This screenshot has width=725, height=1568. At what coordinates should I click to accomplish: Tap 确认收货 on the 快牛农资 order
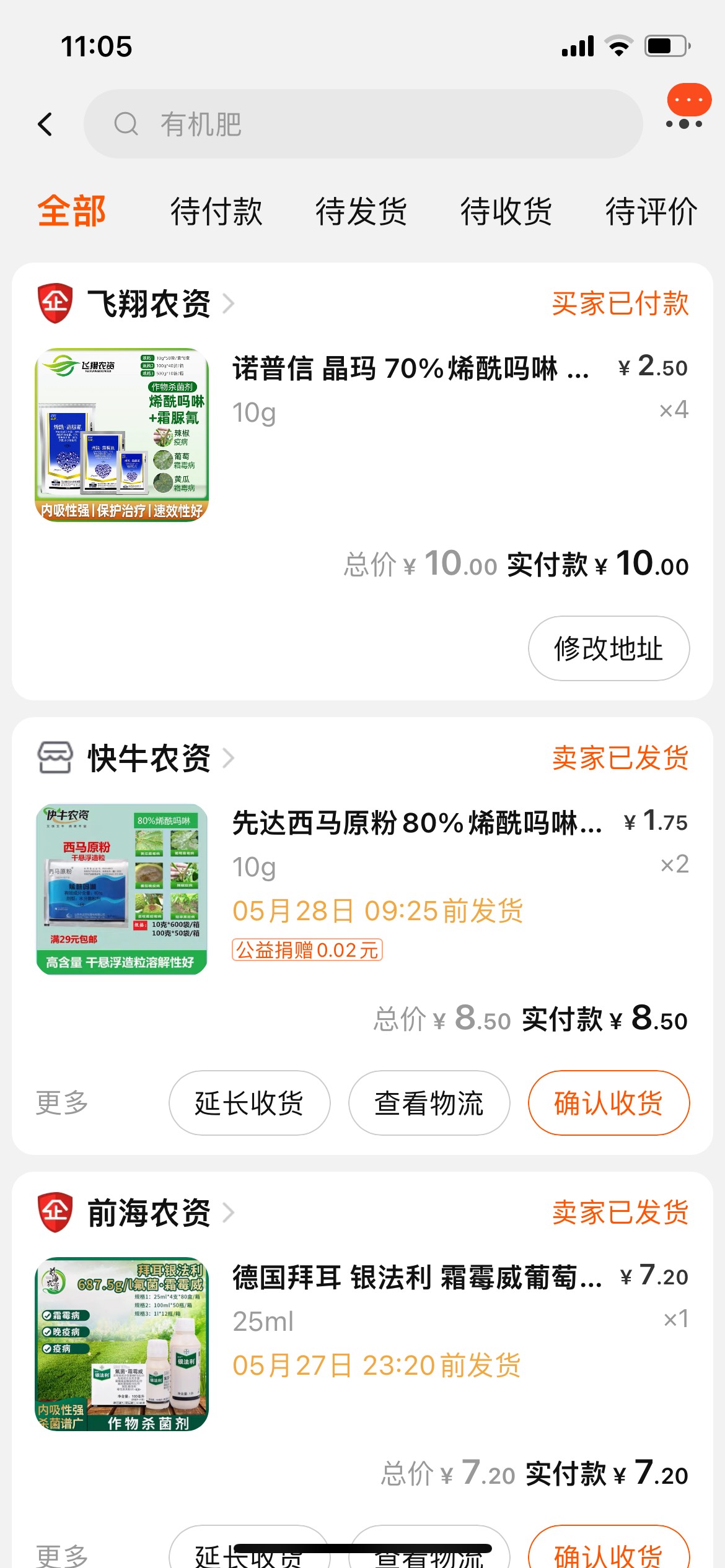pos(609,1103)
